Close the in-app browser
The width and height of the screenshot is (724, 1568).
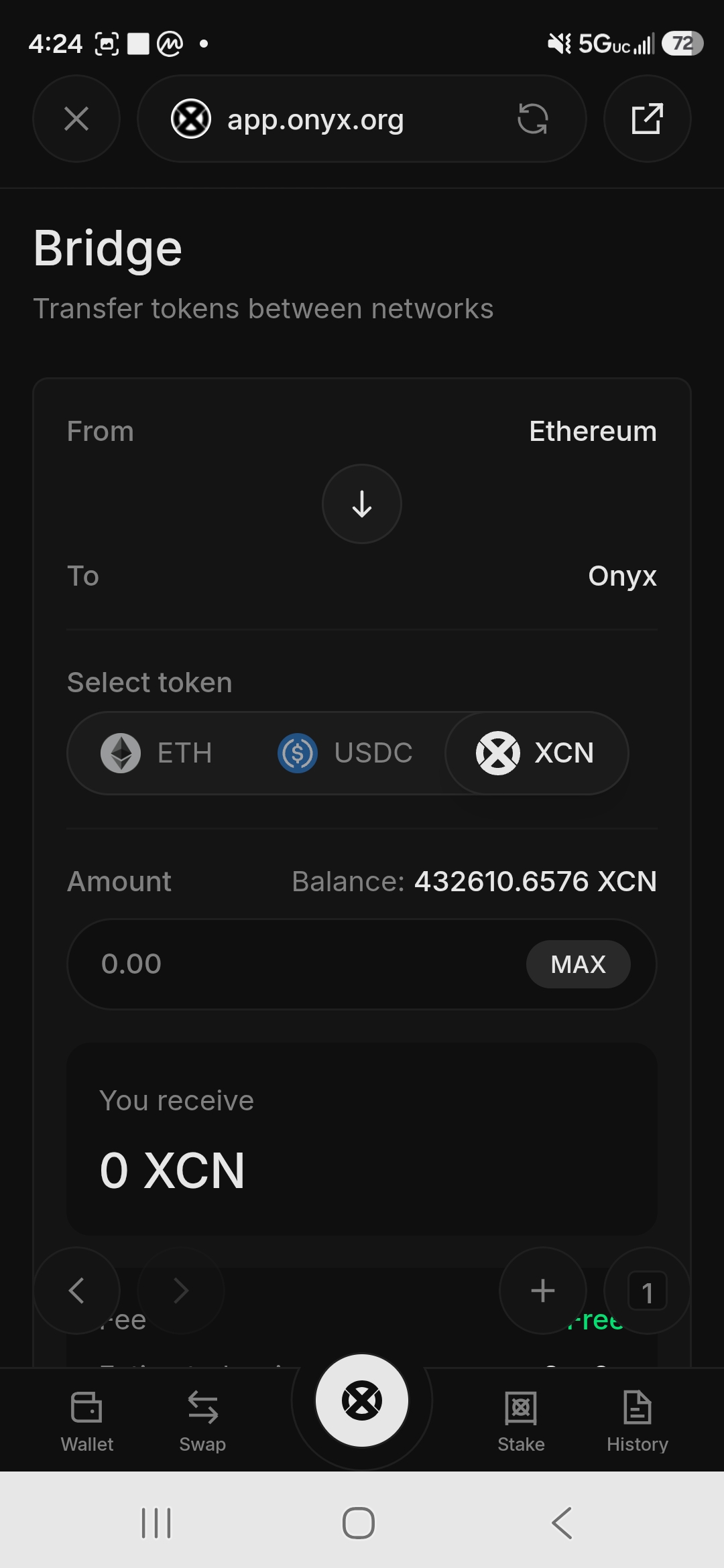point(76,119)
